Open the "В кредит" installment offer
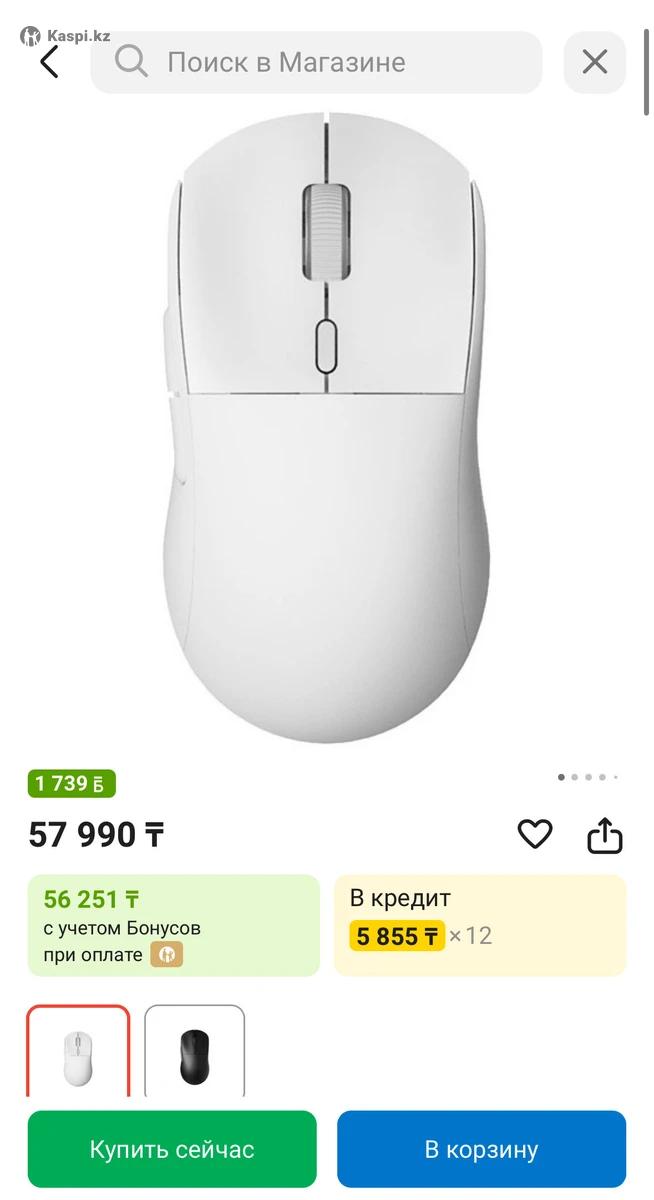The width and height of the screenshot is (654, 1200). [x=480, y=925]
